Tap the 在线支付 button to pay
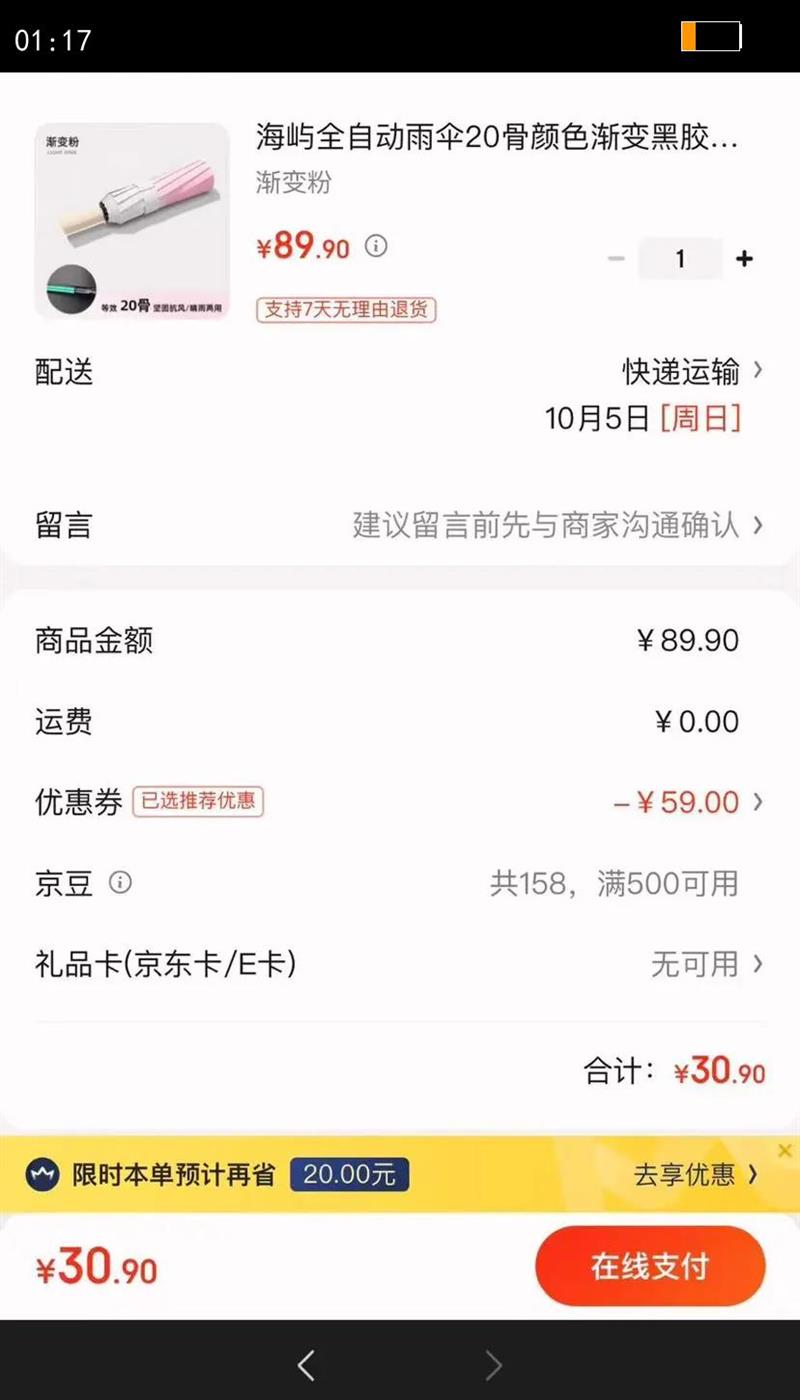This screenshot has width=800, height=1400. click(x=650, y=1266)
